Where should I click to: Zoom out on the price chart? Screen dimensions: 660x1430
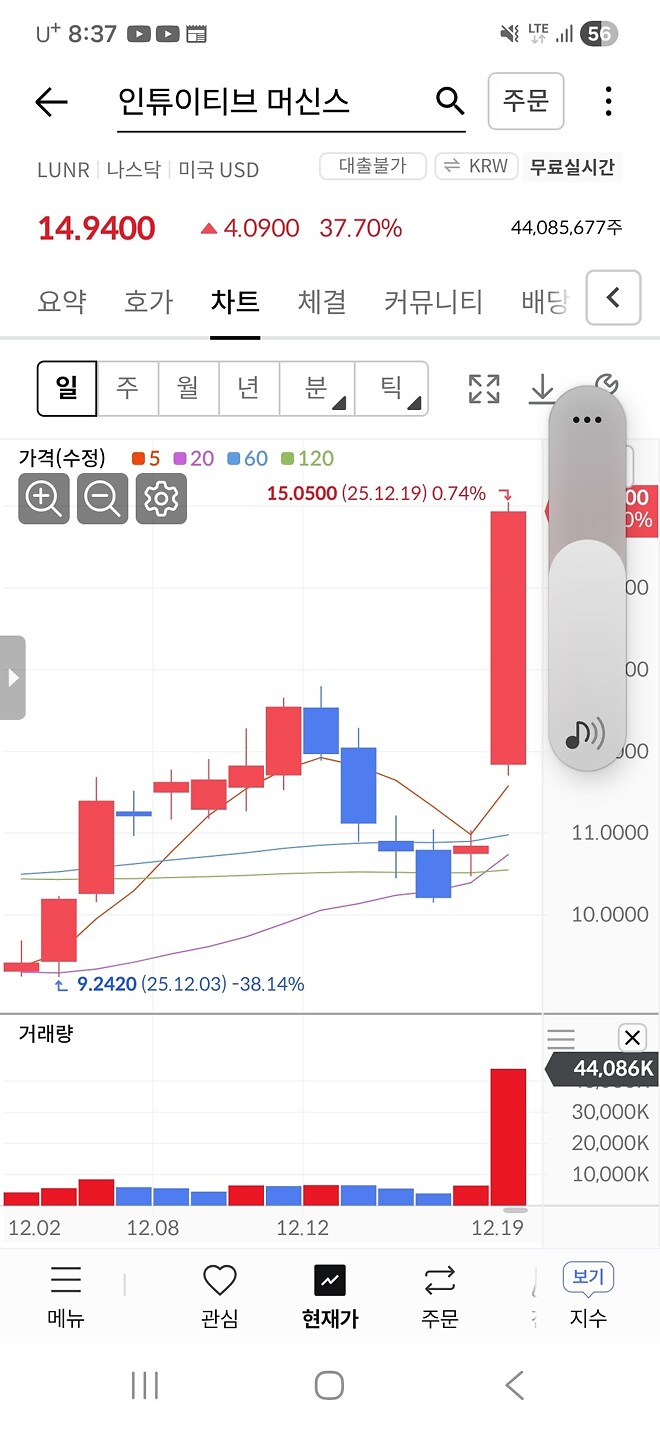[x=102, y=497]
